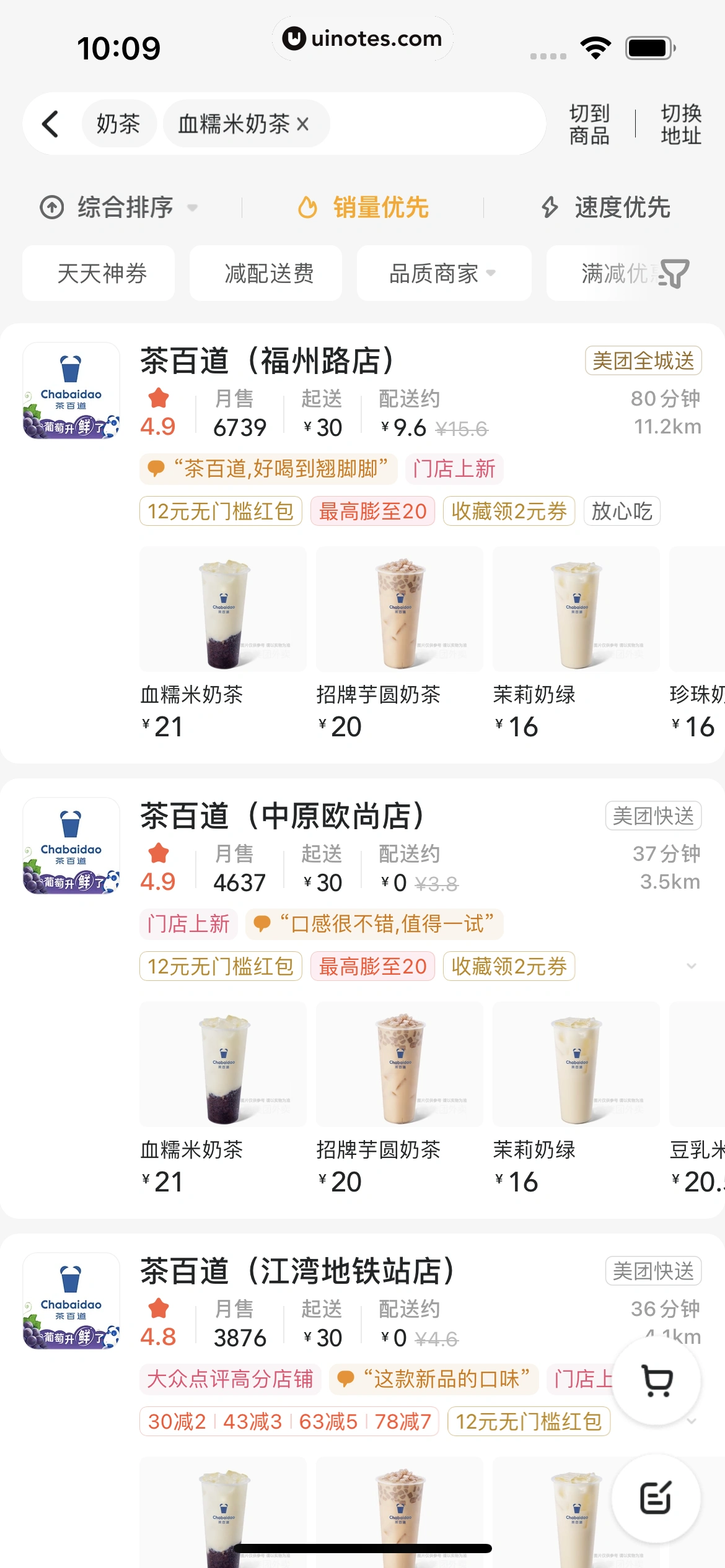The height and width of the screenshot is (1568, 725).
Task: Open the 品质商家 dropdown arrow
Action: pos(491,274)
